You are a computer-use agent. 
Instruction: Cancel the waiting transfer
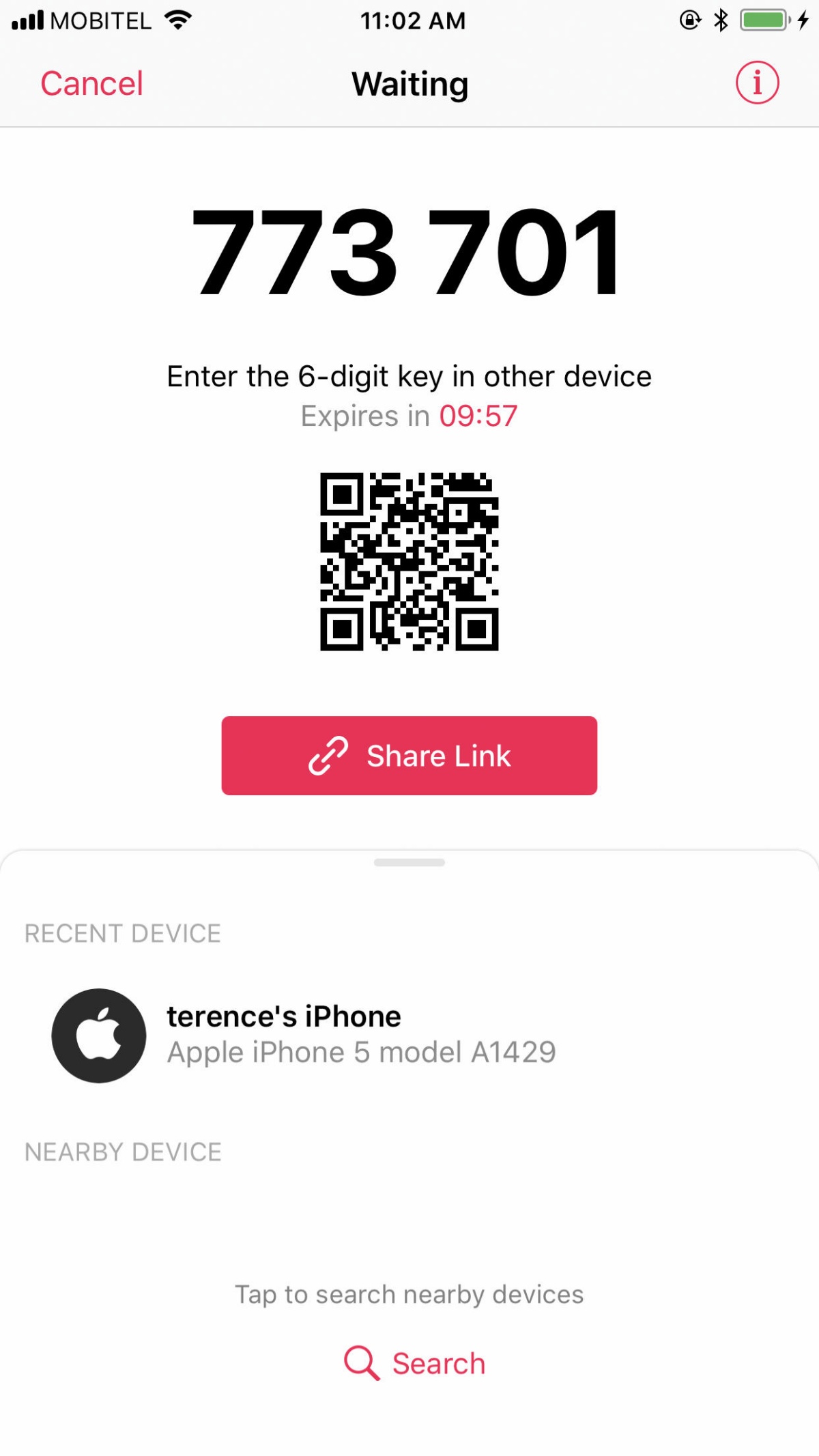pyautogui.click(x=91, y=84)
